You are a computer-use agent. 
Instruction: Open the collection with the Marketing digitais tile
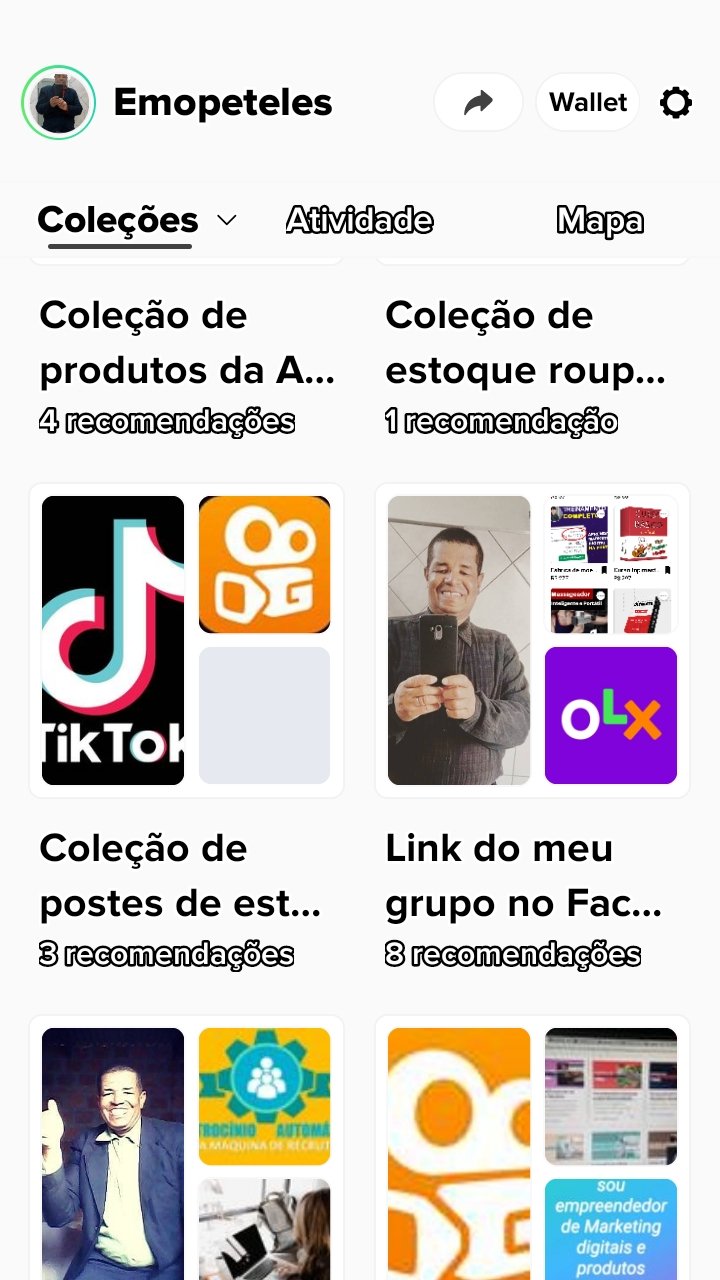click(x=532, y=1150)
